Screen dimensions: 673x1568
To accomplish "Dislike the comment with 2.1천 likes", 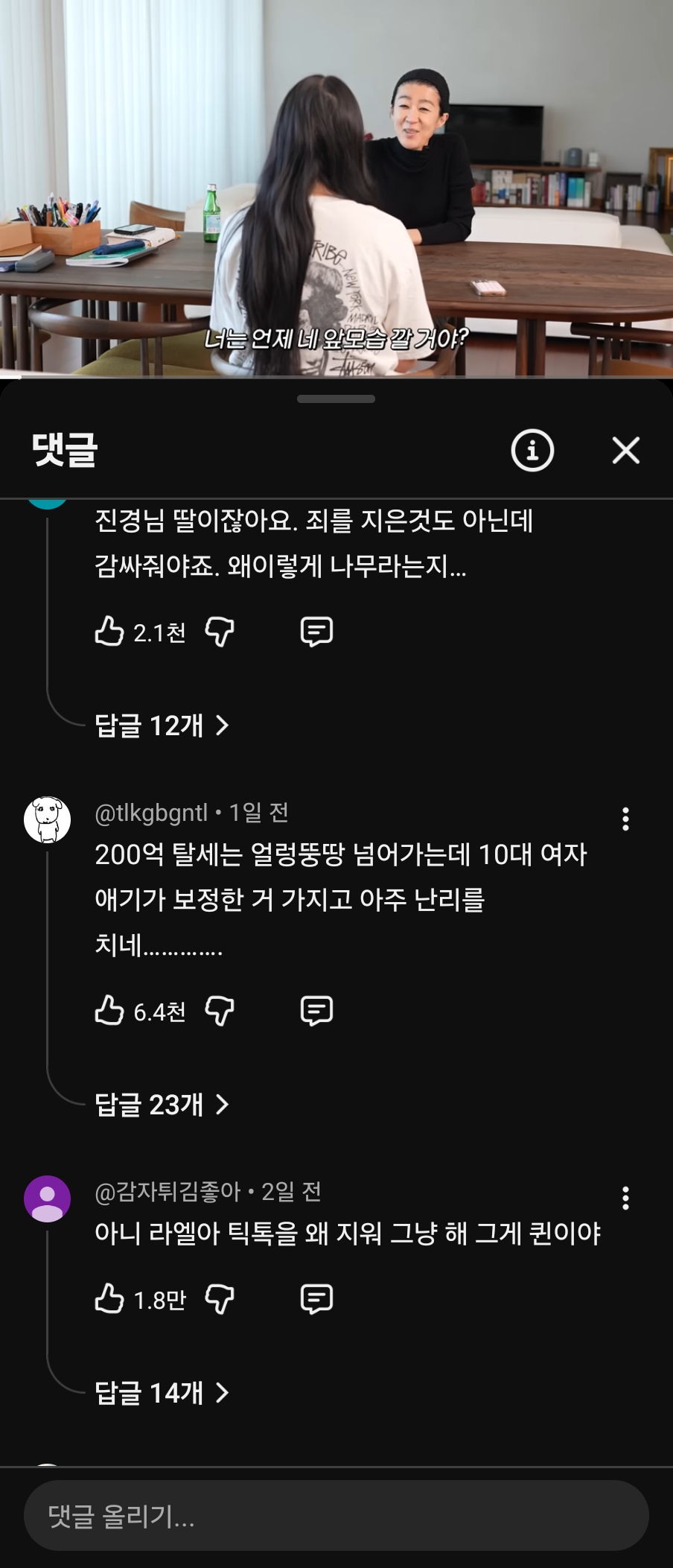I will 220,631.
